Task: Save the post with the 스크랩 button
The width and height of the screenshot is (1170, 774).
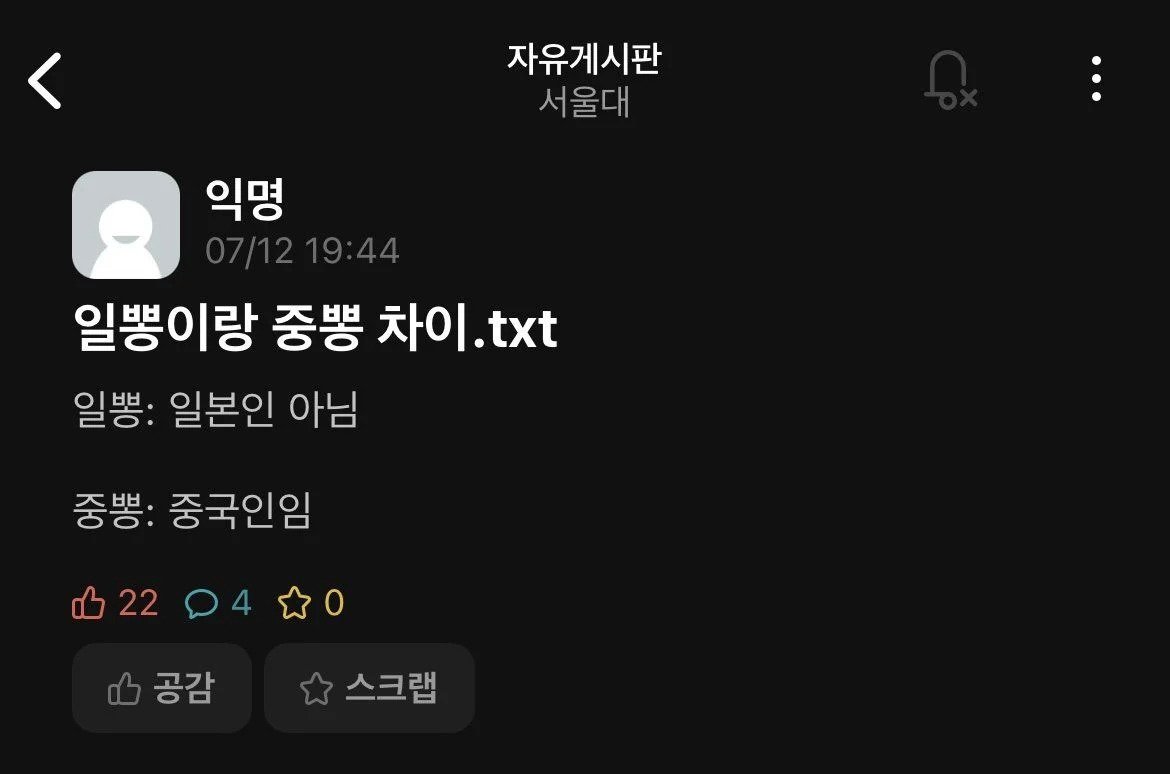Action: click(x=369, y=688)
